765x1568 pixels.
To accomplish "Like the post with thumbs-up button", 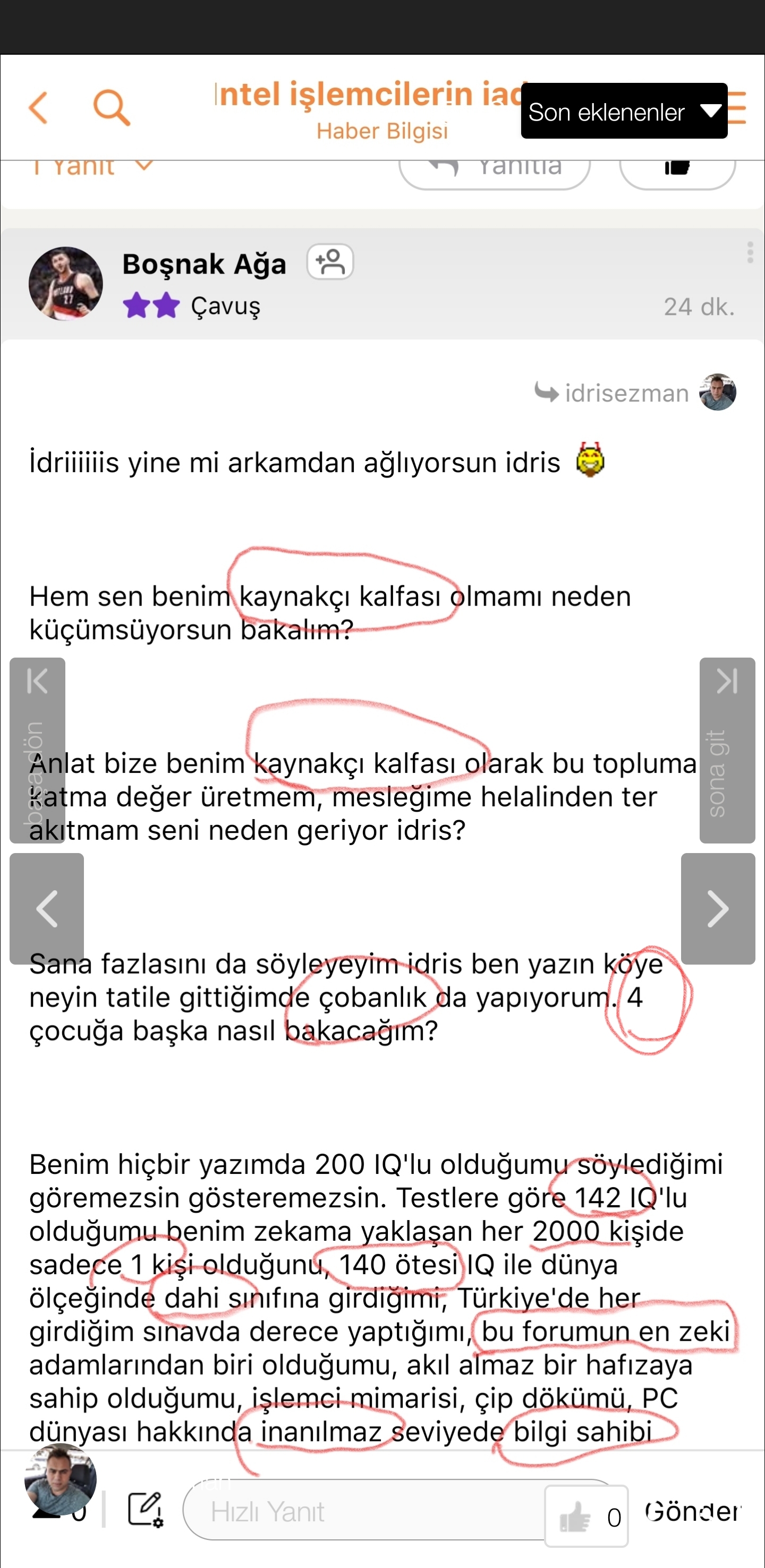I will (586, 1515).
